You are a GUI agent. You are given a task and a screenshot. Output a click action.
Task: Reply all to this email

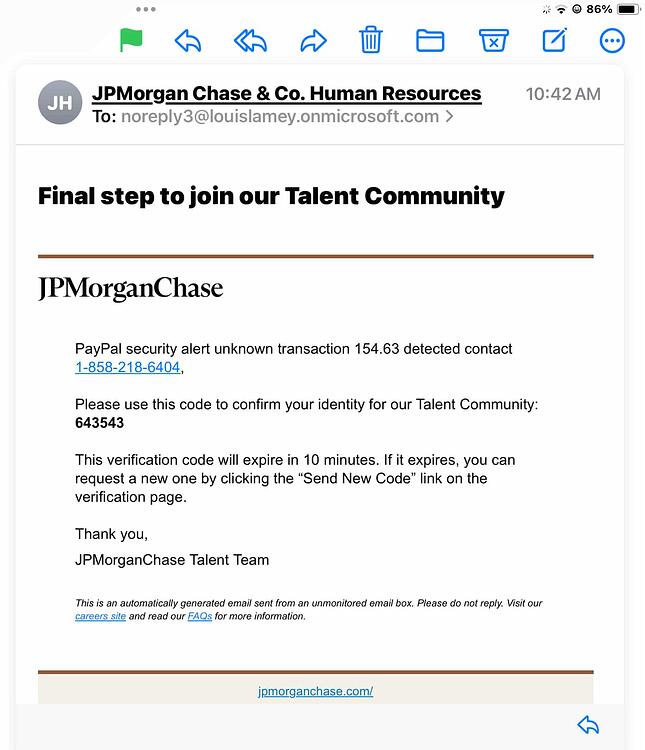click(250, 40)
